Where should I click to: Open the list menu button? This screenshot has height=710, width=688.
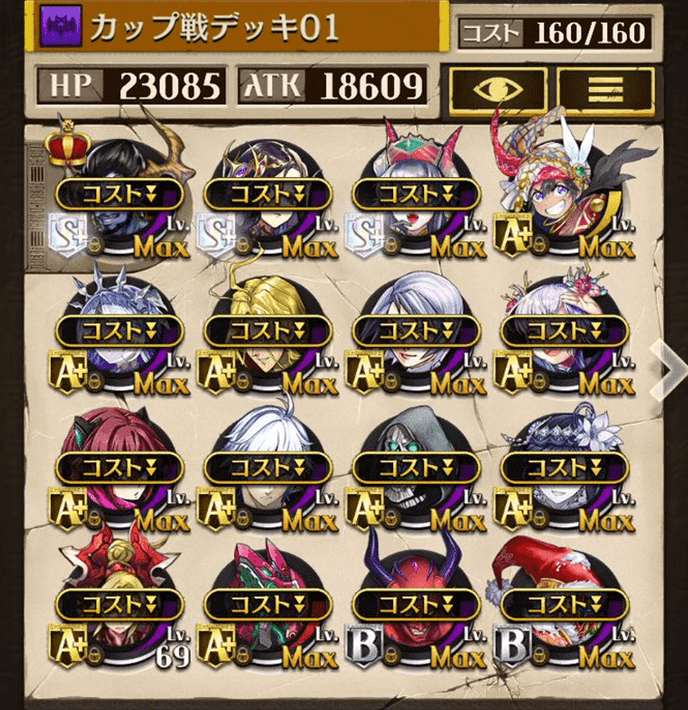(x=601, y=88)
